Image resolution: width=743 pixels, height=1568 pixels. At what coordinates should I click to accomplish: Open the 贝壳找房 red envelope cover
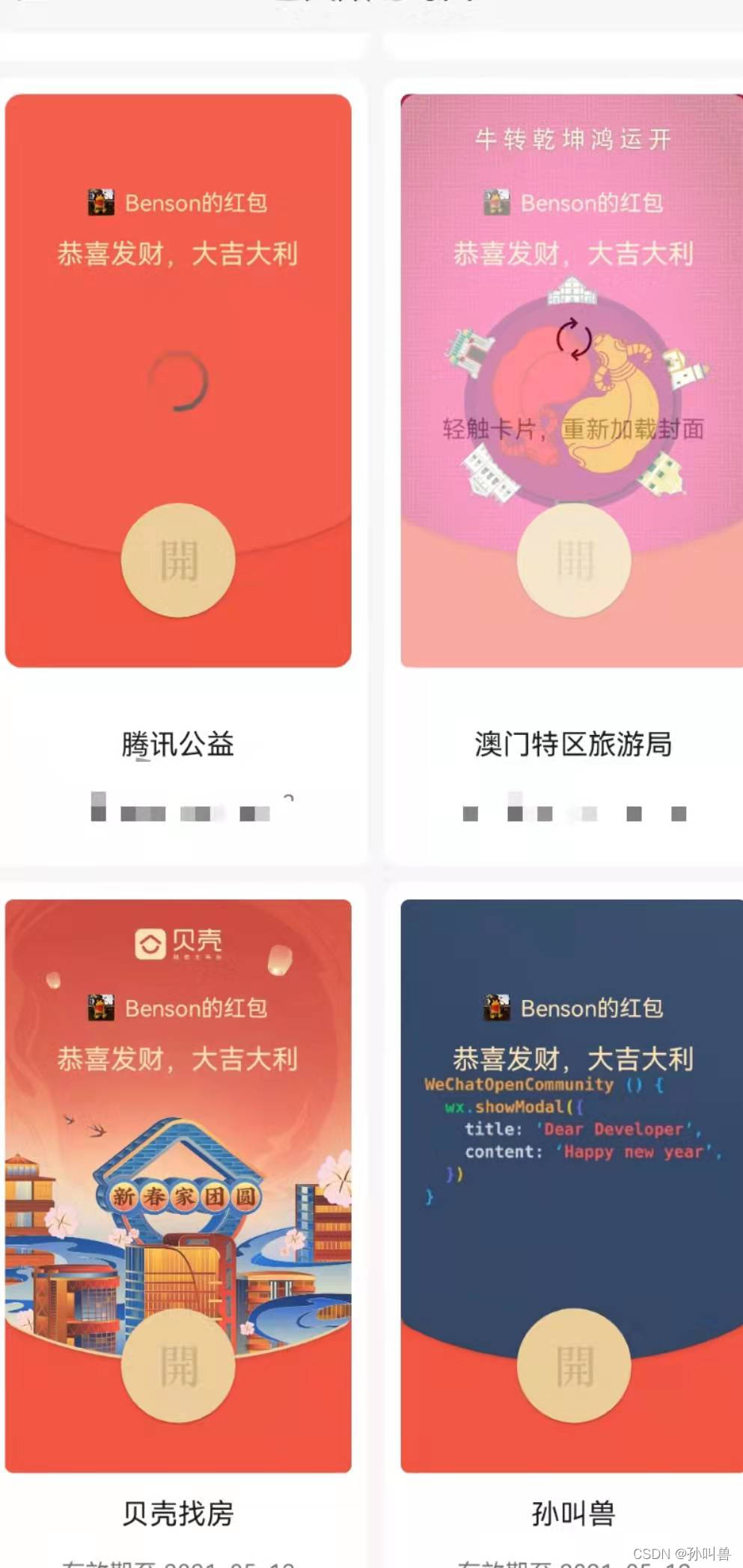tap(178, 1366)
